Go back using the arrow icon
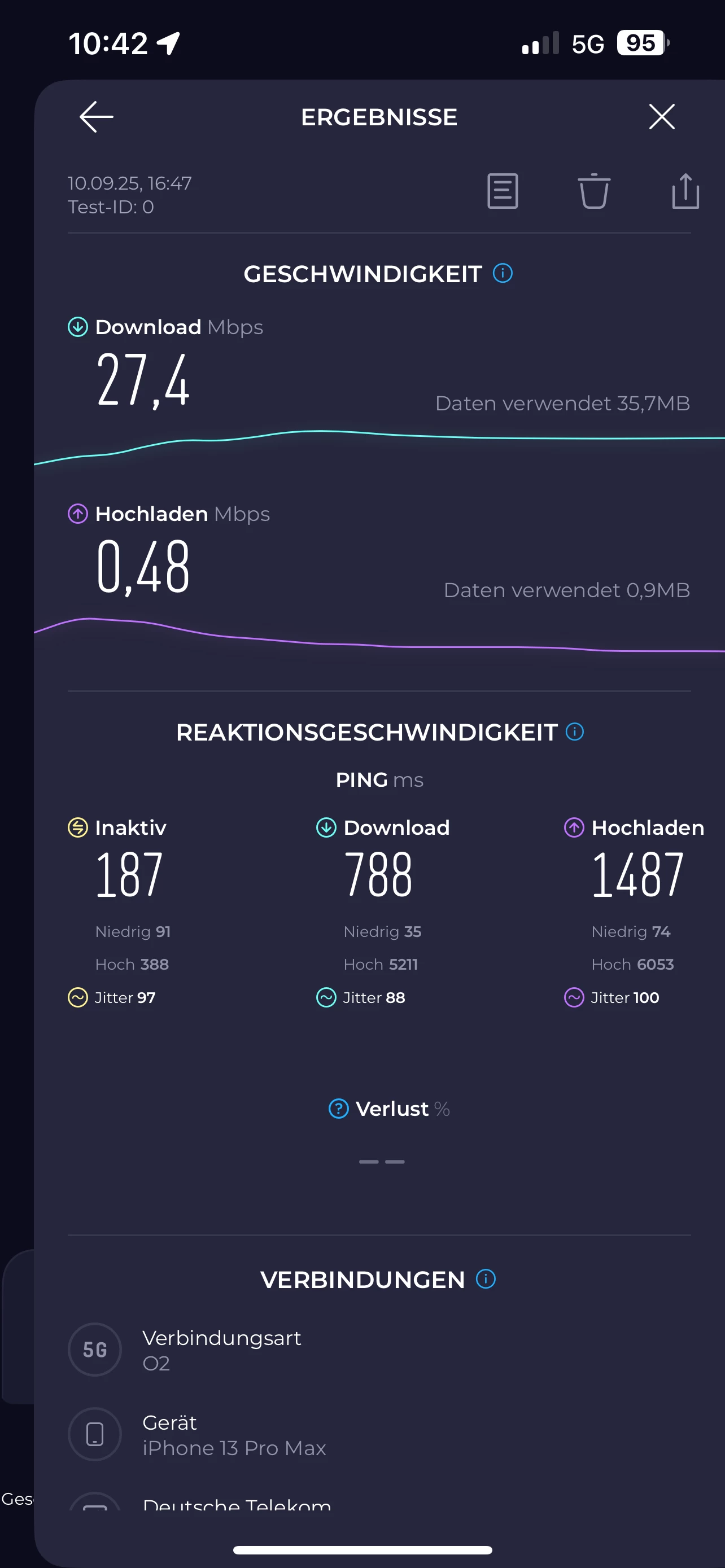Image resolution: width=725 pixels, height=1568 pixels. [x=96, y=117]
